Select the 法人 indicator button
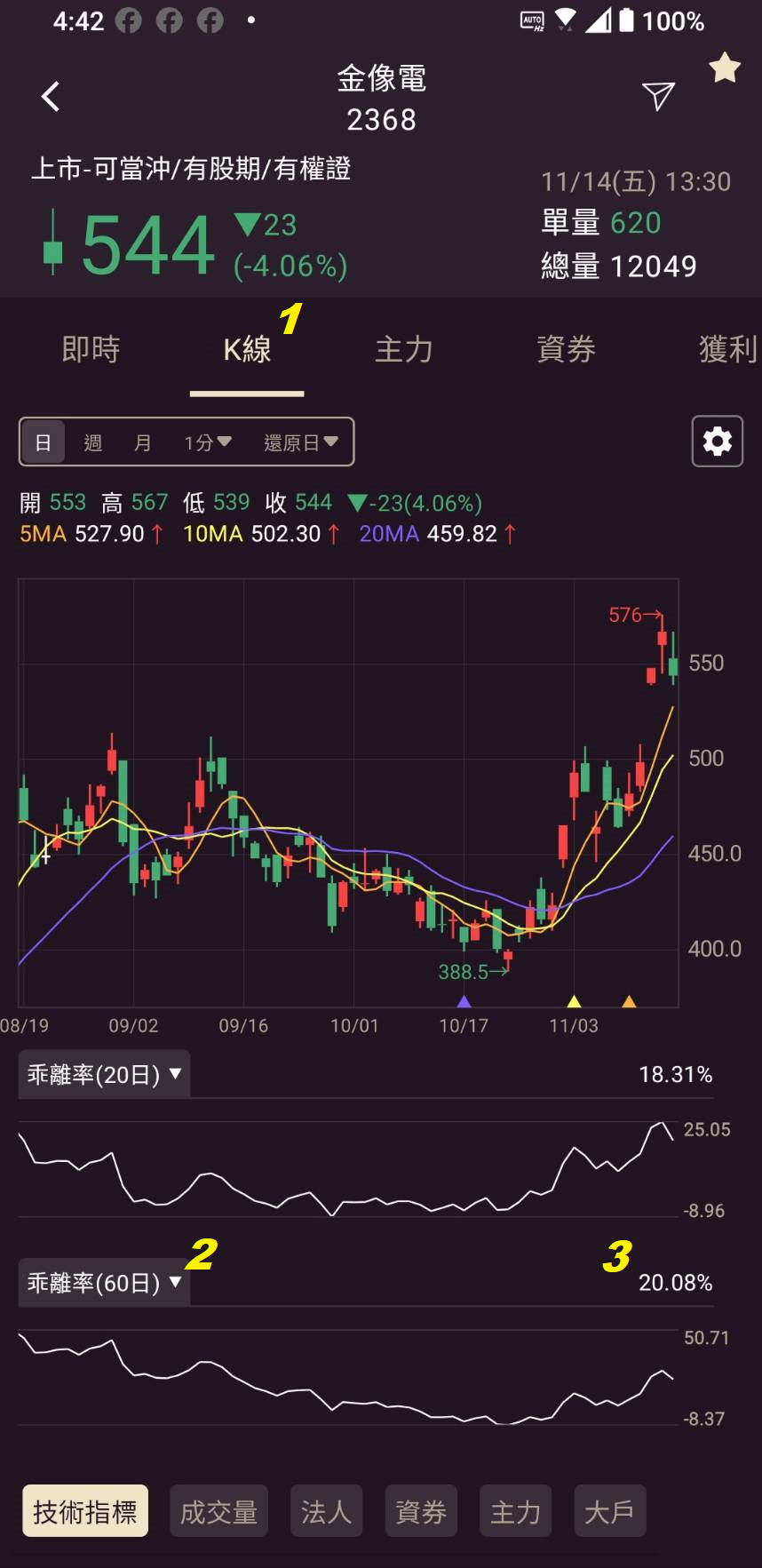 click(326, 1510)
